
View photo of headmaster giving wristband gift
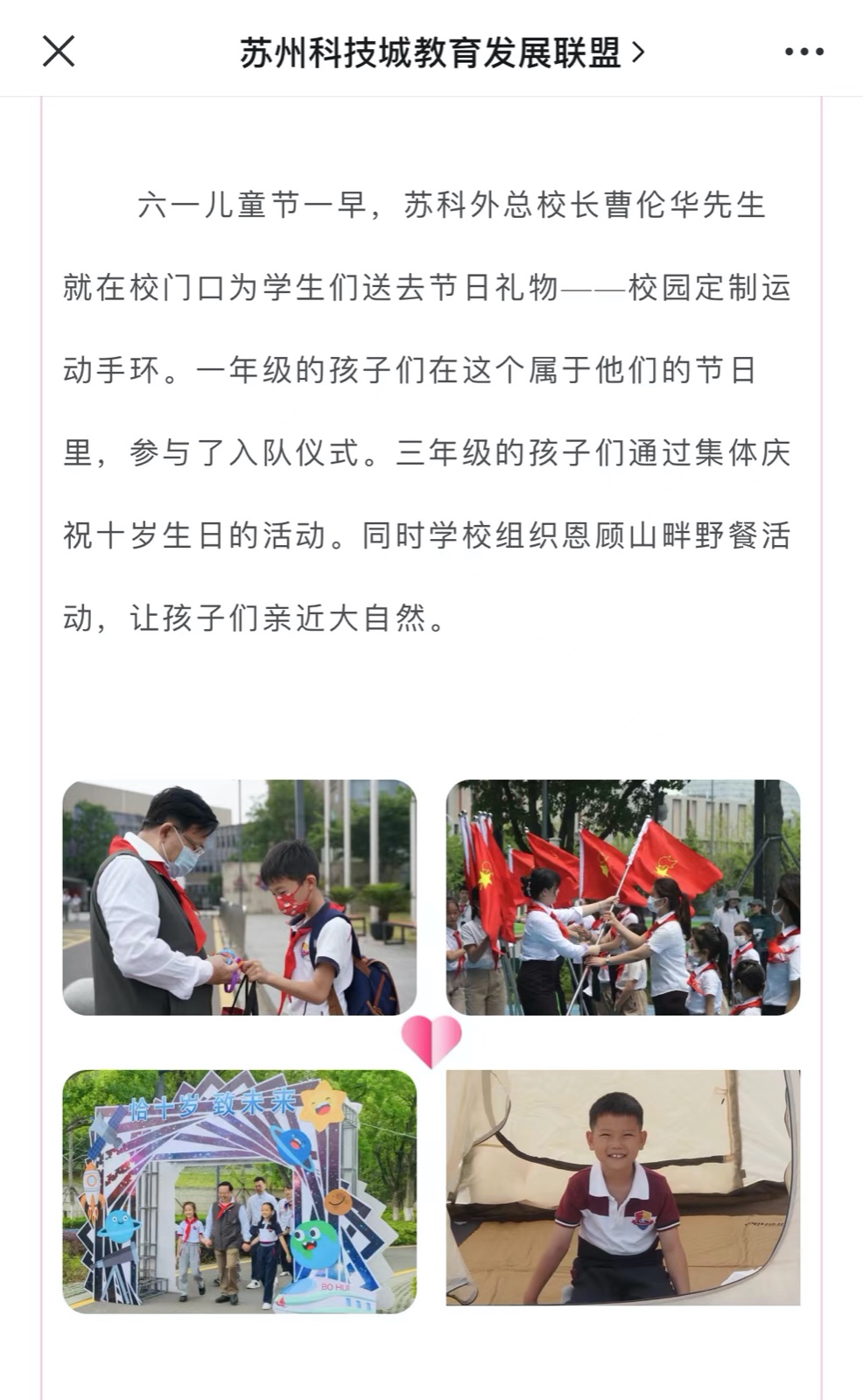[239, 897]
